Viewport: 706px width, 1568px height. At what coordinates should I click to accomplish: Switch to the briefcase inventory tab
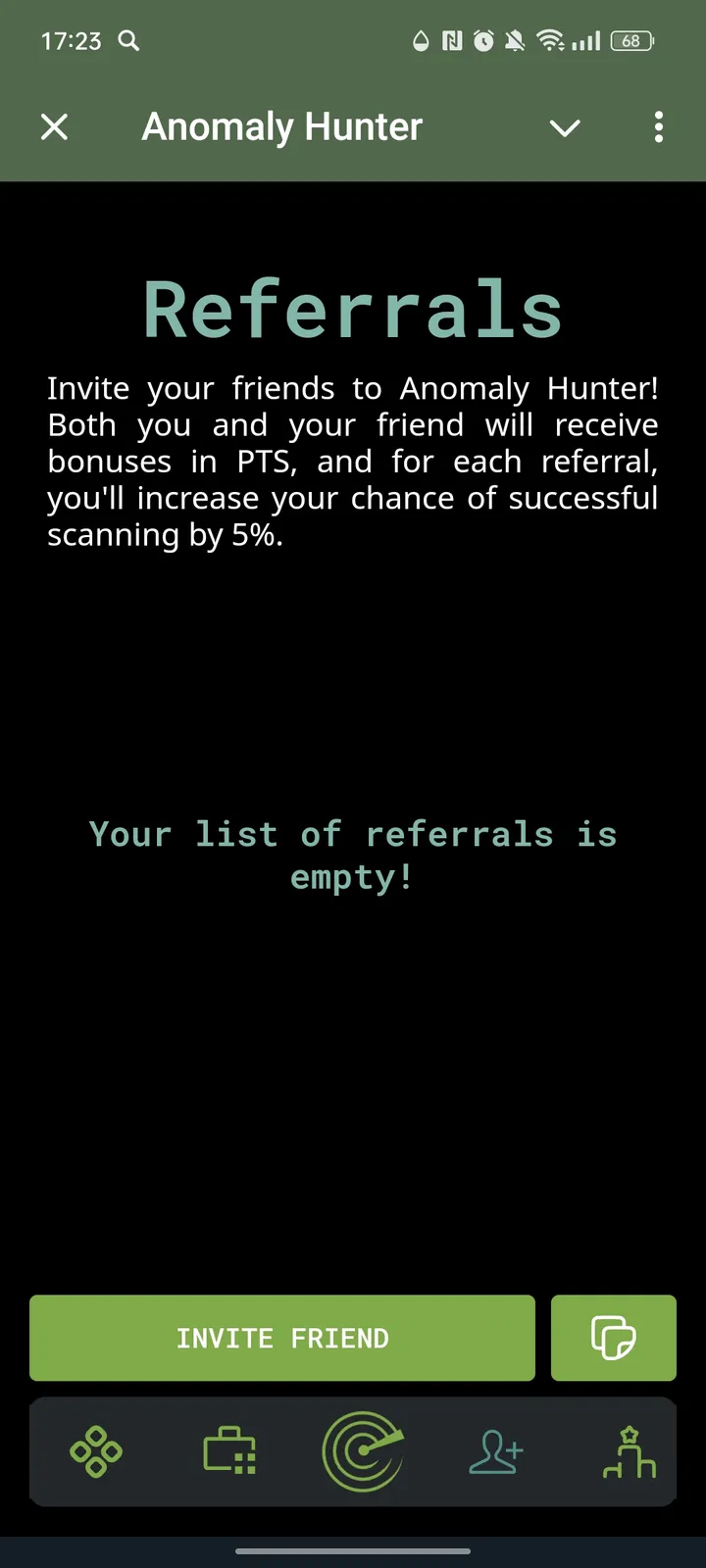tap(229, 1451)
